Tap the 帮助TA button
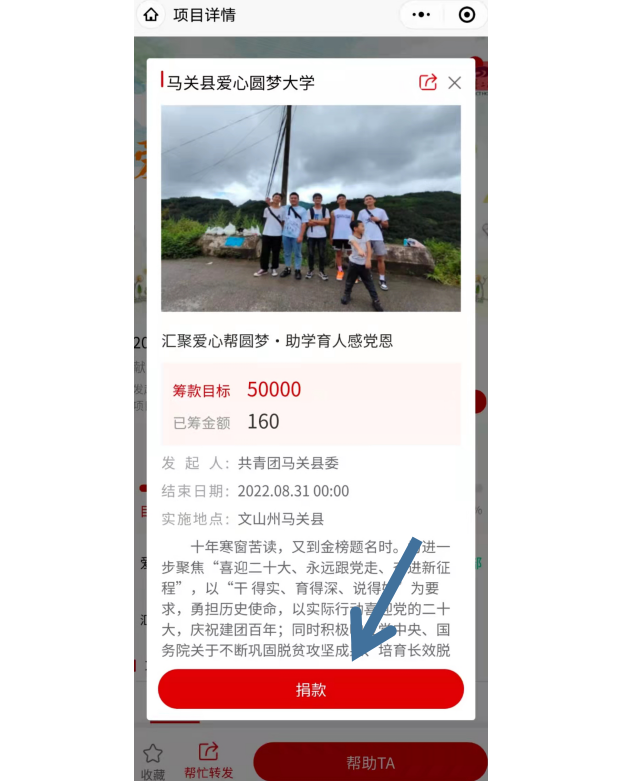Image resolution: width=632 pixels, height=781 pixels. tap(370, 763)
